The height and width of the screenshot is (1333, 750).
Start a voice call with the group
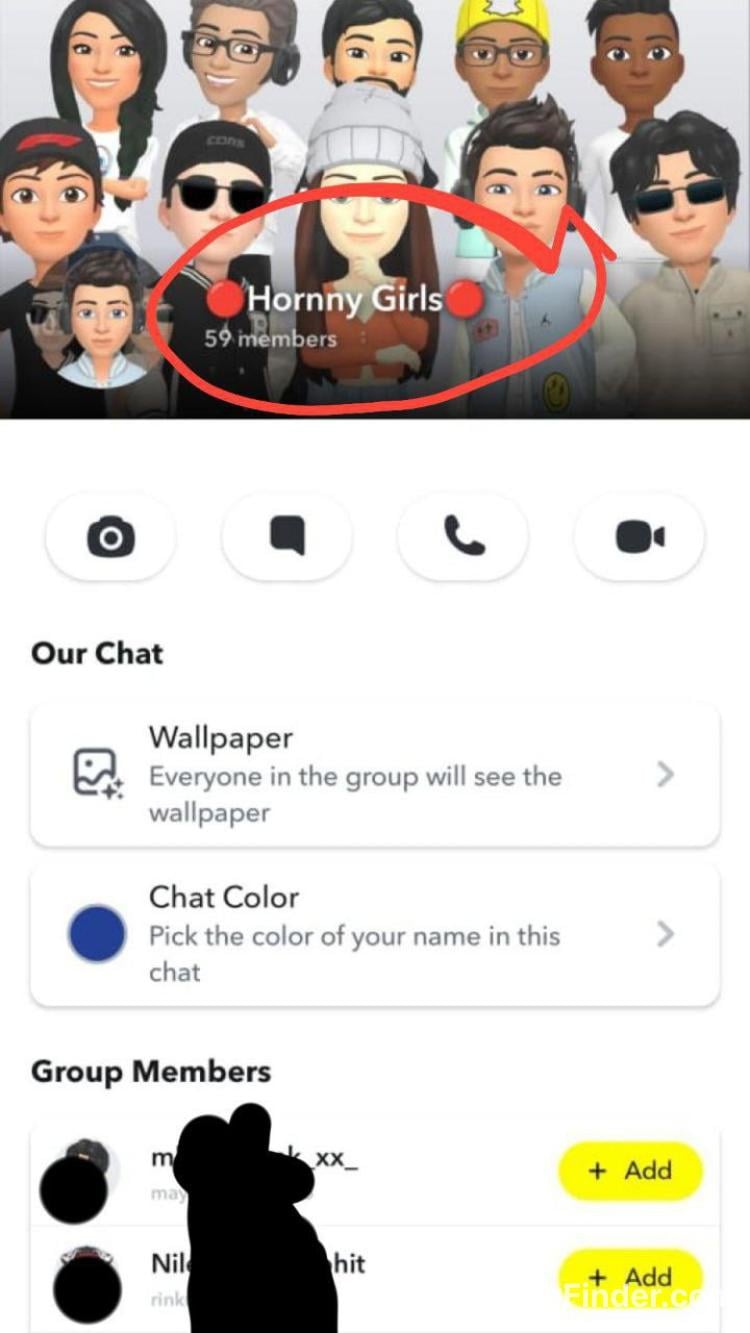point(463,537)
